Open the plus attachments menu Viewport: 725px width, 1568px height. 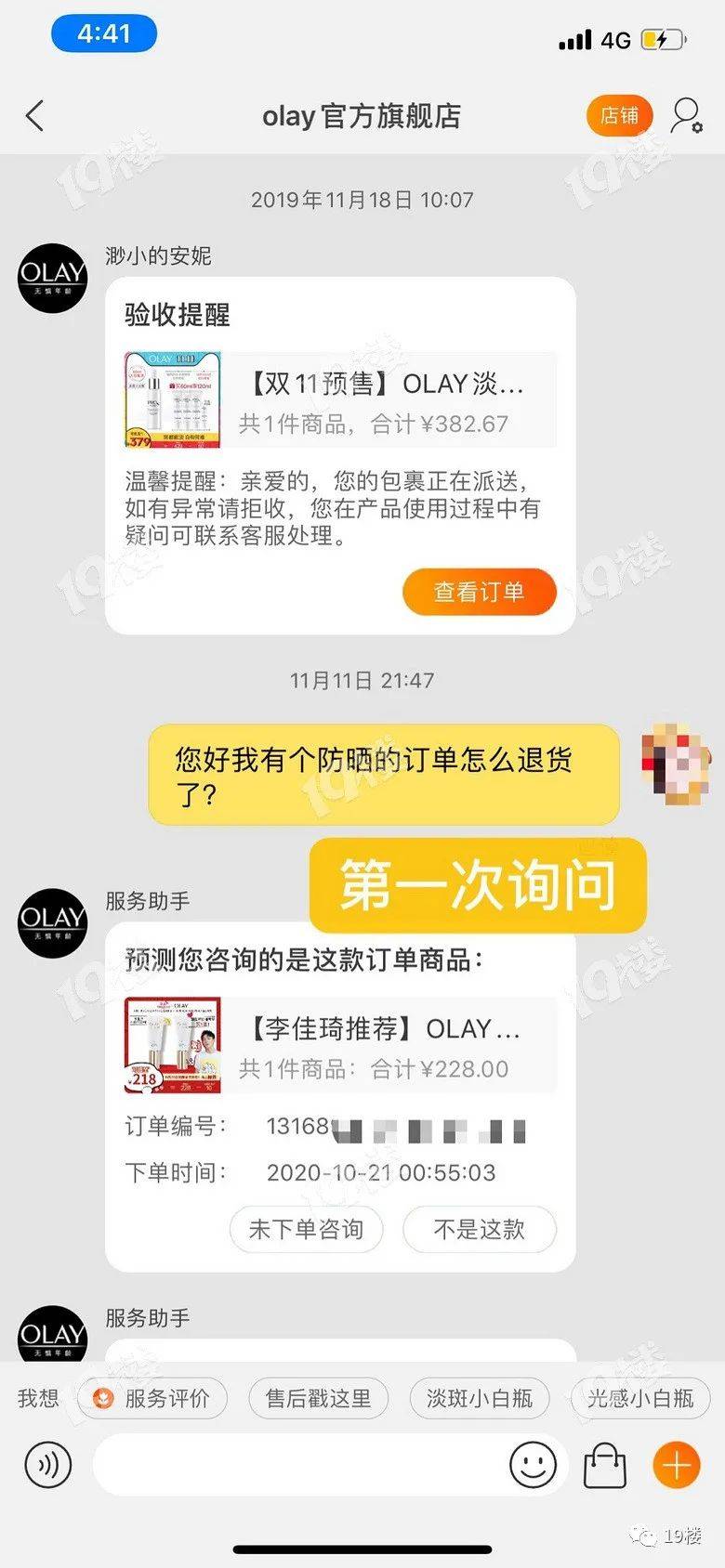[677, 1465]
